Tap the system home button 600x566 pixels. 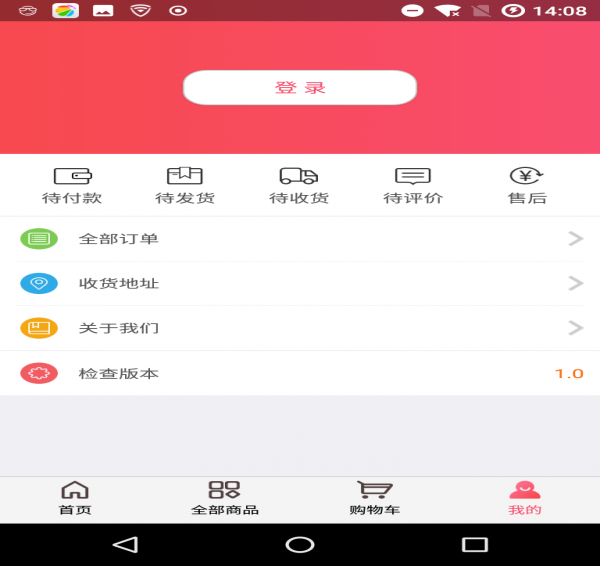[x=300, y=544]
